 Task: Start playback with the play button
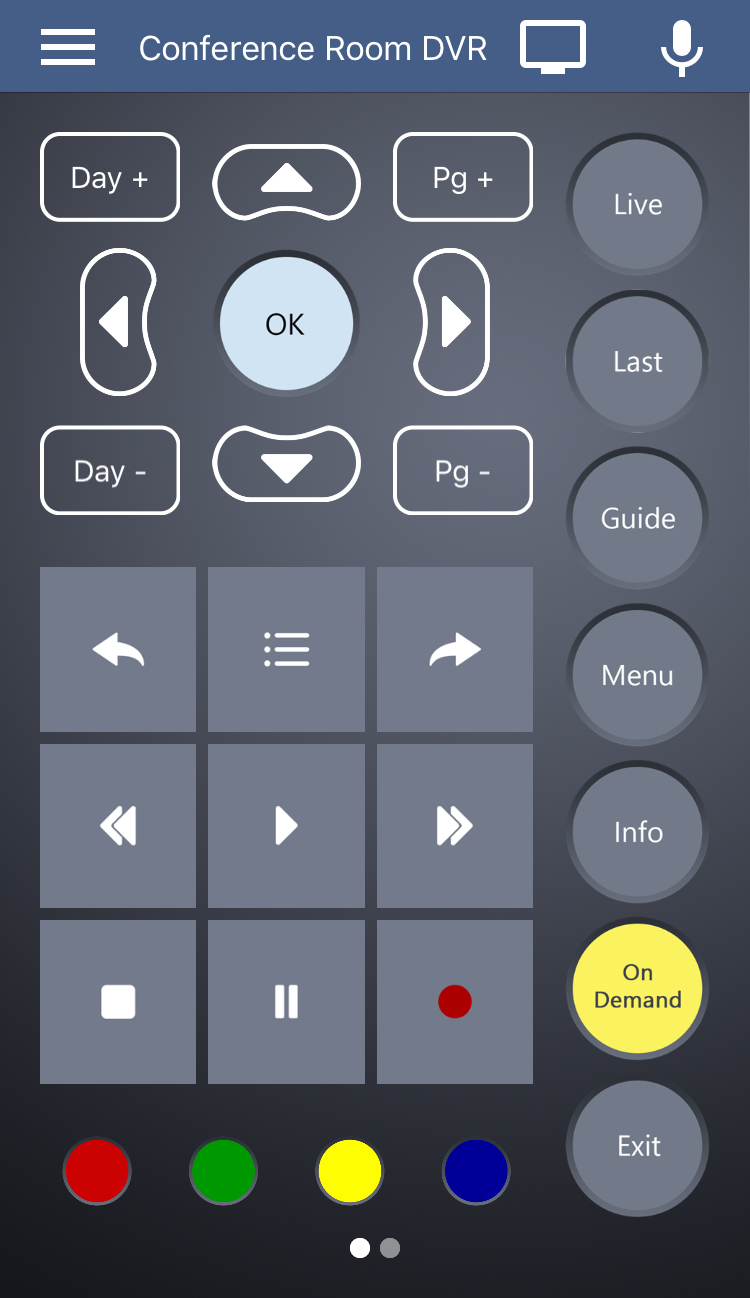(x=286, y=826)
